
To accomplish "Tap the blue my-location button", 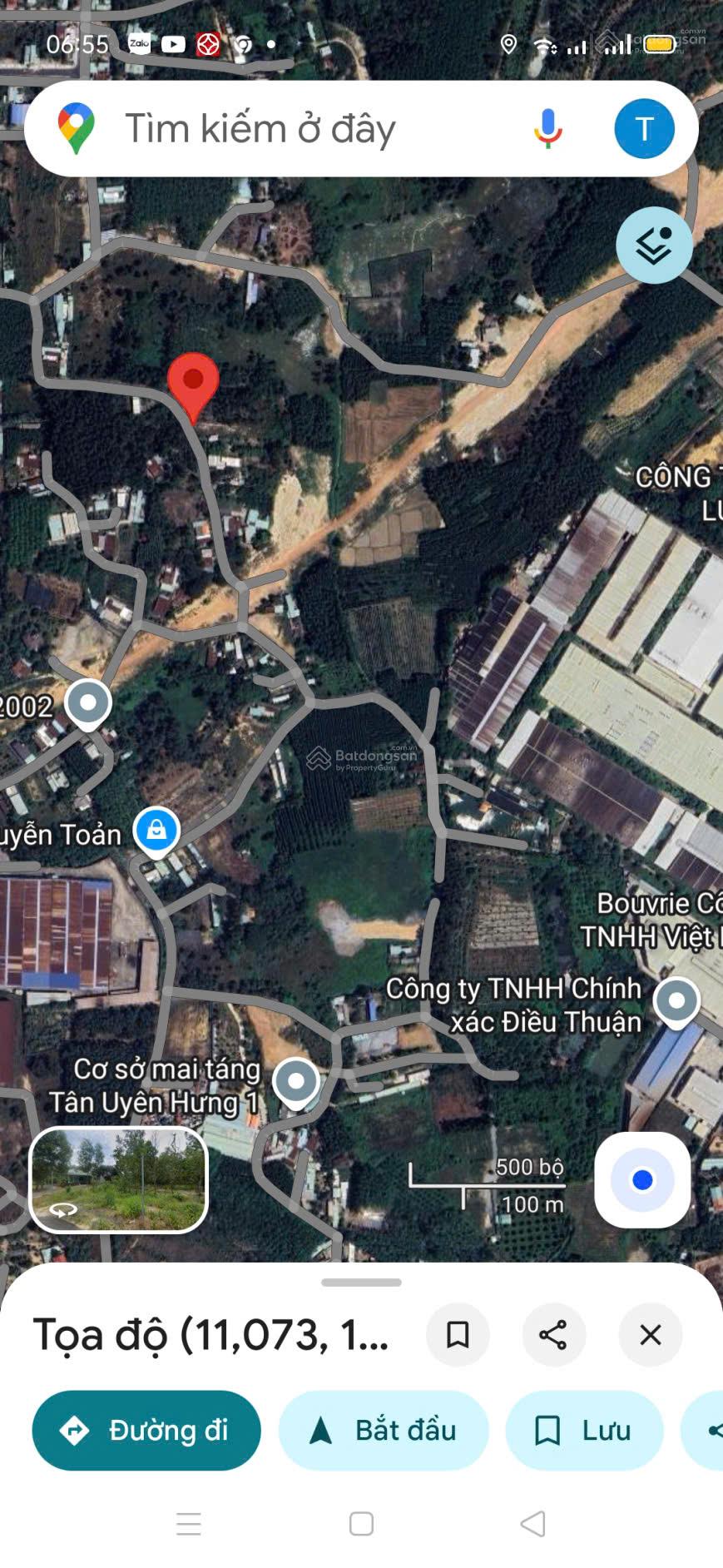I will pos(641,1181).
